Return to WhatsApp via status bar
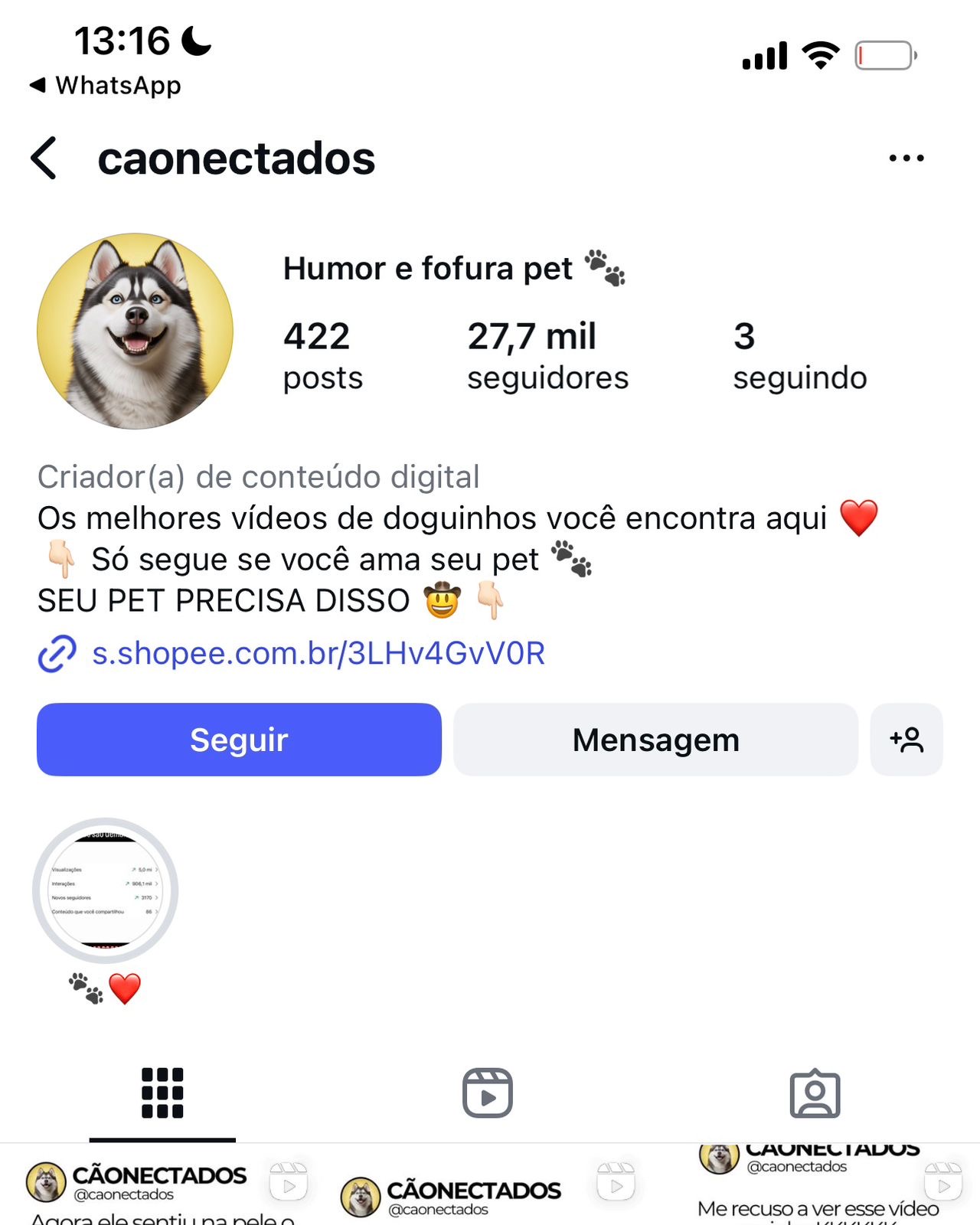 (106, 85)
